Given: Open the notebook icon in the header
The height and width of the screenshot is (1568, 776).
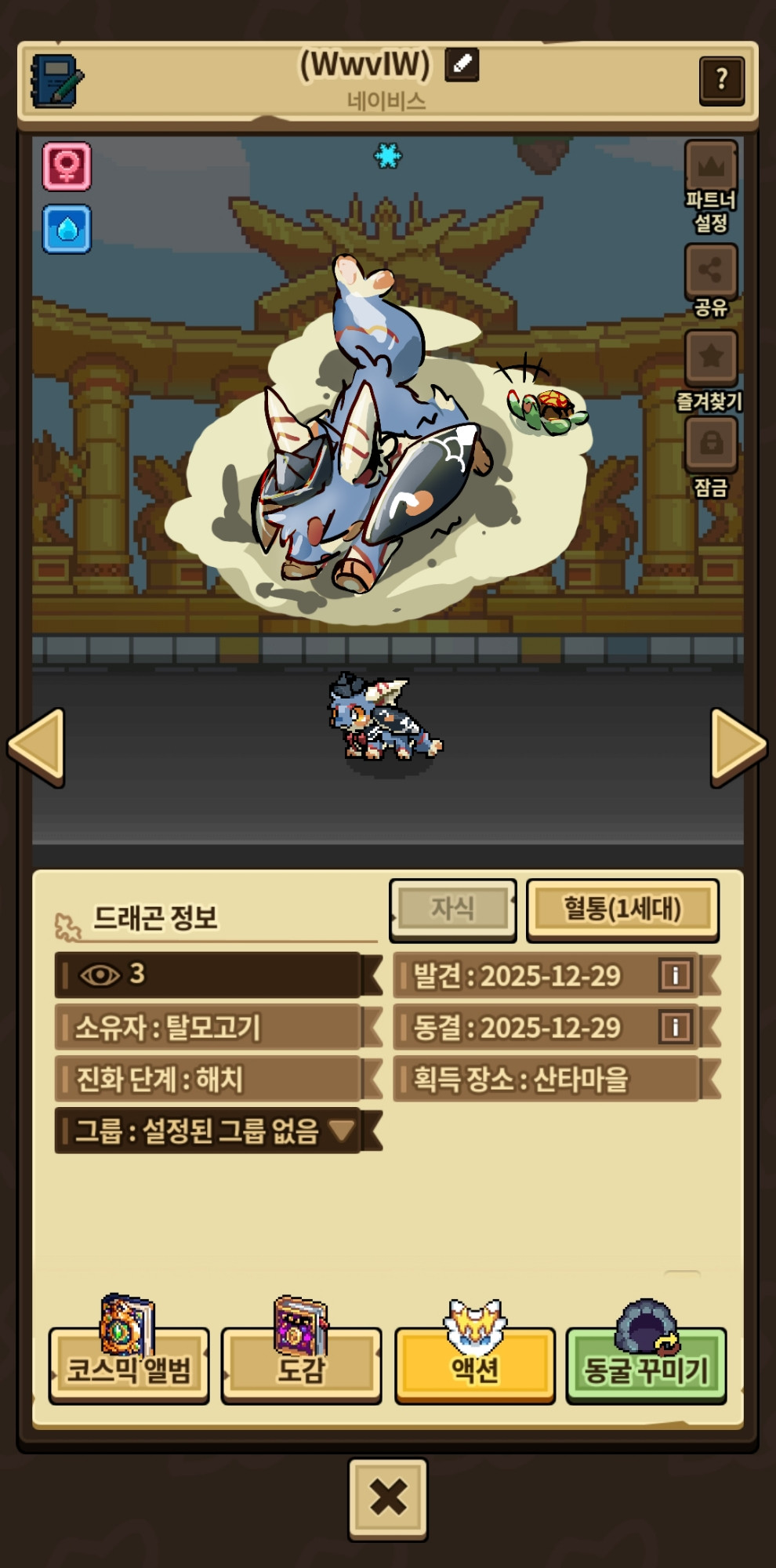Looking at the screenshot, I should [56, 80].
